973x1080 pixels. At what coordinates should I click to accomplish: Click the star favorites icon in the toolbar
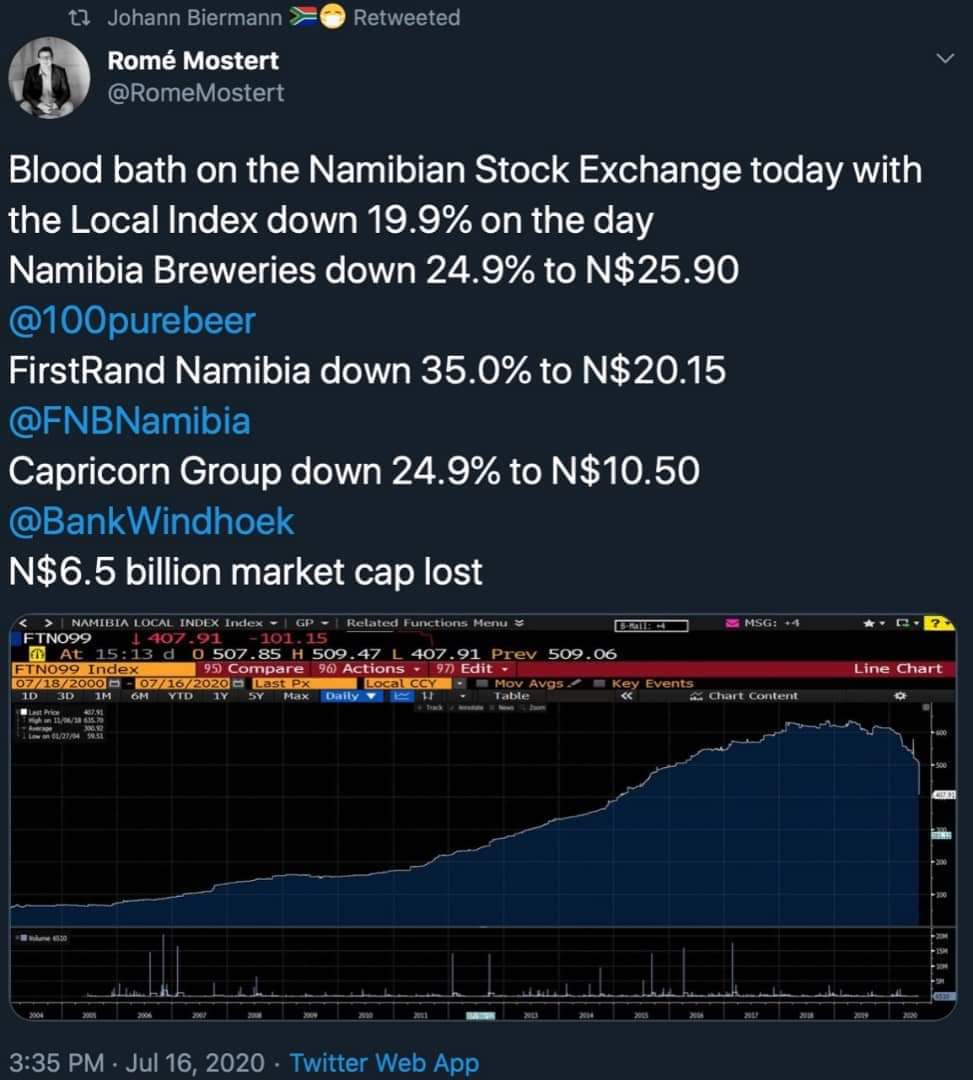868,624
